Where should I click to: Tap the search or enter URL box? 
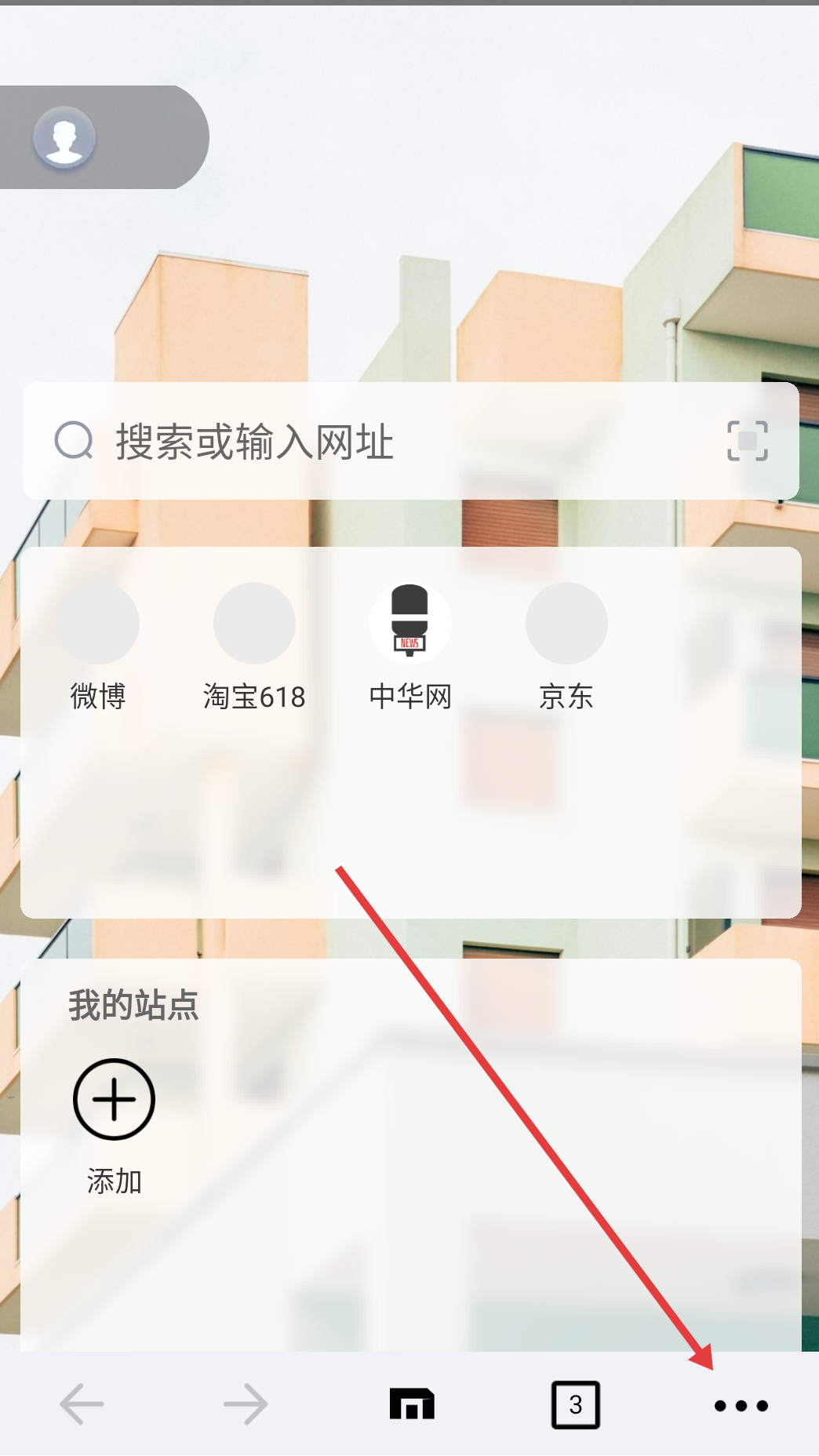(377, 441)
